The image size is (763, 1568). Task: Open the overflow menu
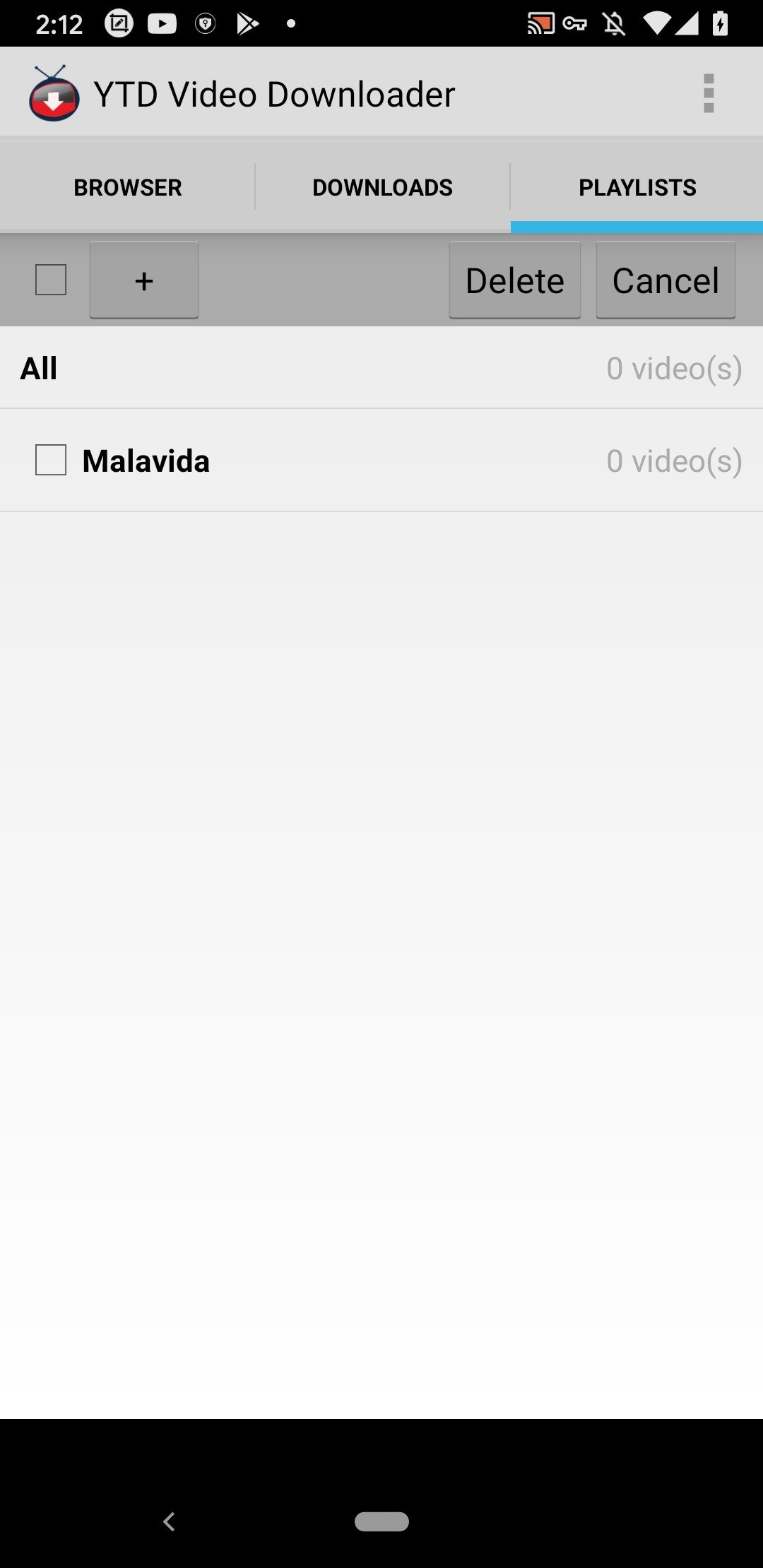[709, 93]
